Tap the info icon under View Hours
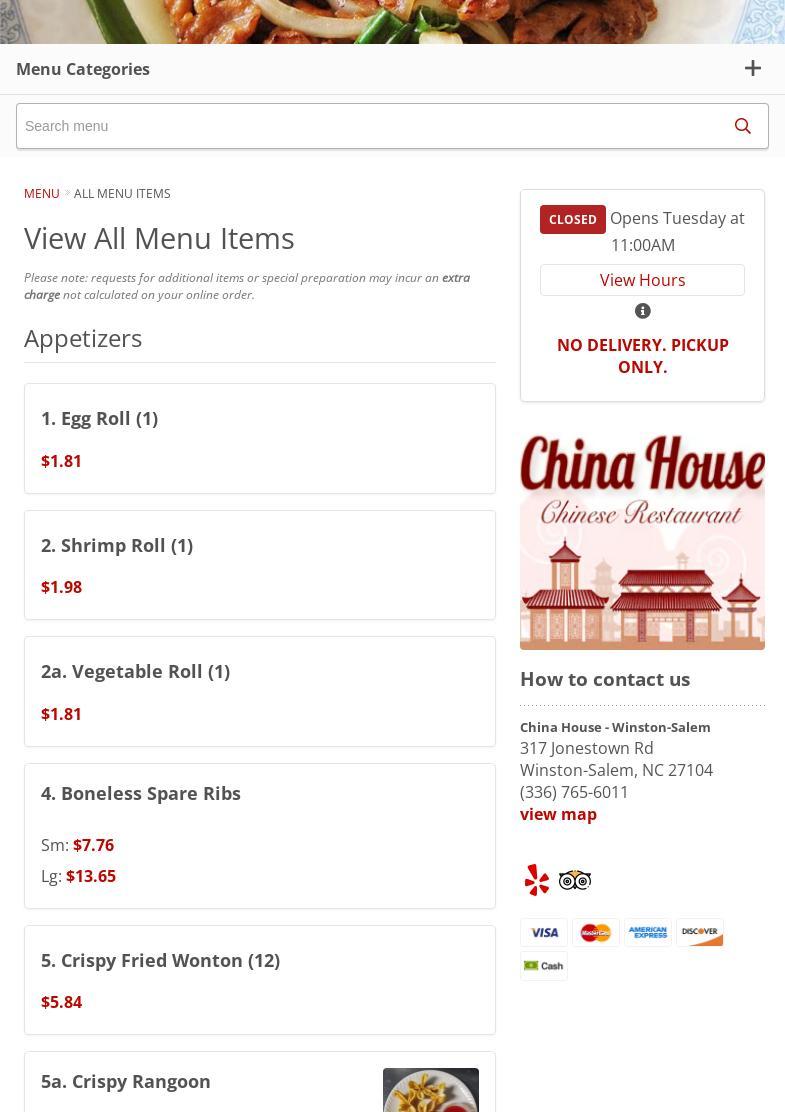The height and width of the screenshot is (1112, 785). 643,311
